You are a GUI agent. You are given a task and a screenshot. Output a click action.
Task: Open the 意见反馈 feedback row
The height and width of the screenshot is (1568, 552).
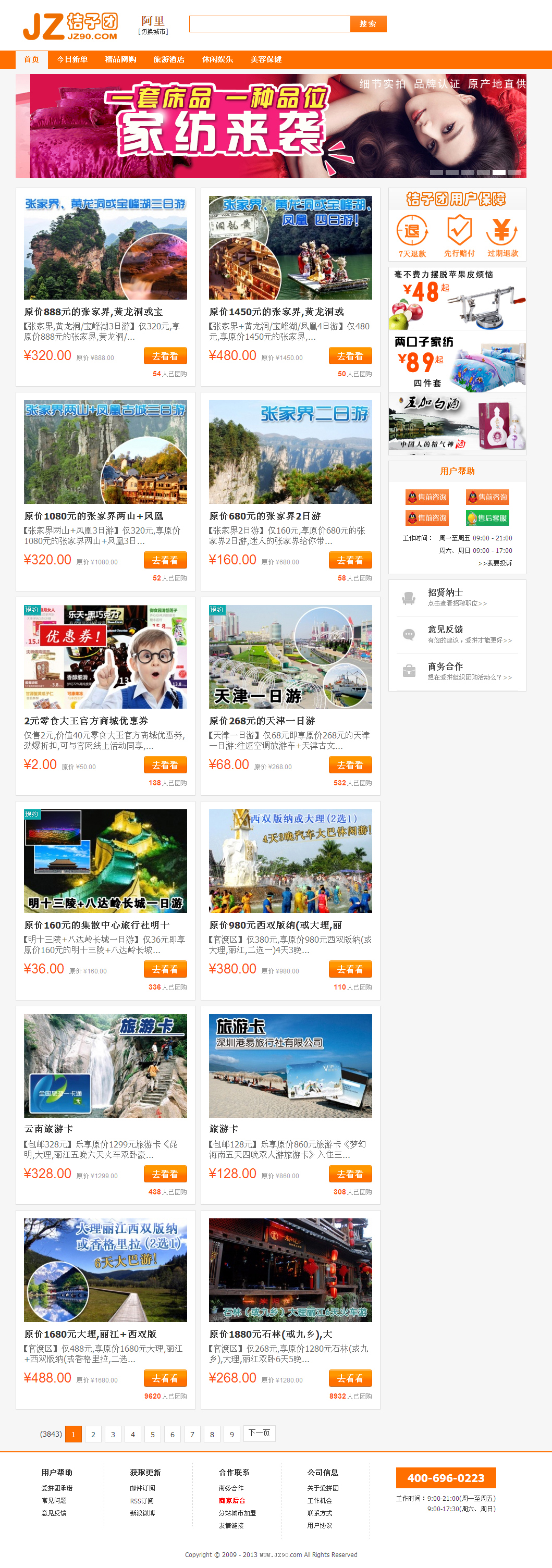457,634
